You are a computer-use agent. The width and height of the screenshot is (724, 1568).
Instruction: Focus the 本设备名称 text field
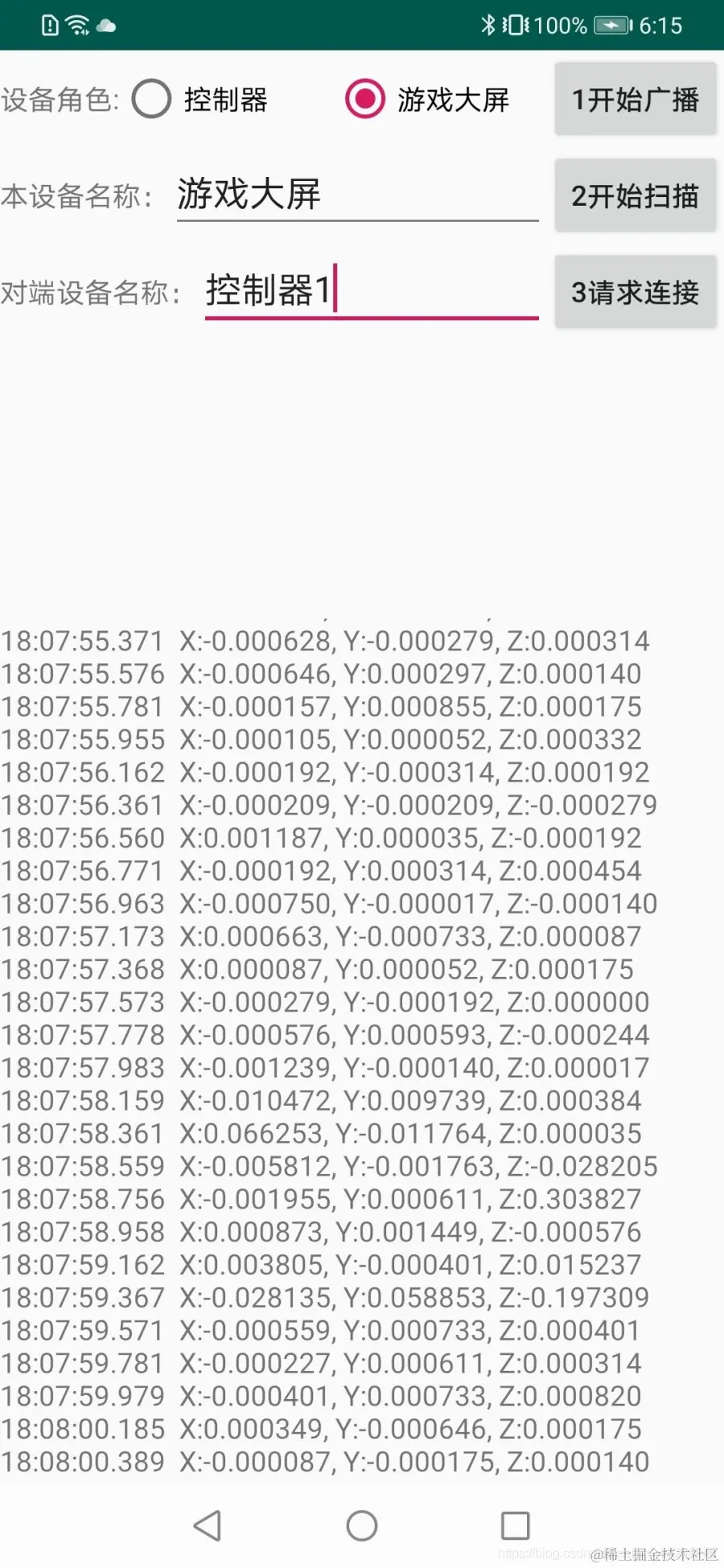(x=357, y=195)
